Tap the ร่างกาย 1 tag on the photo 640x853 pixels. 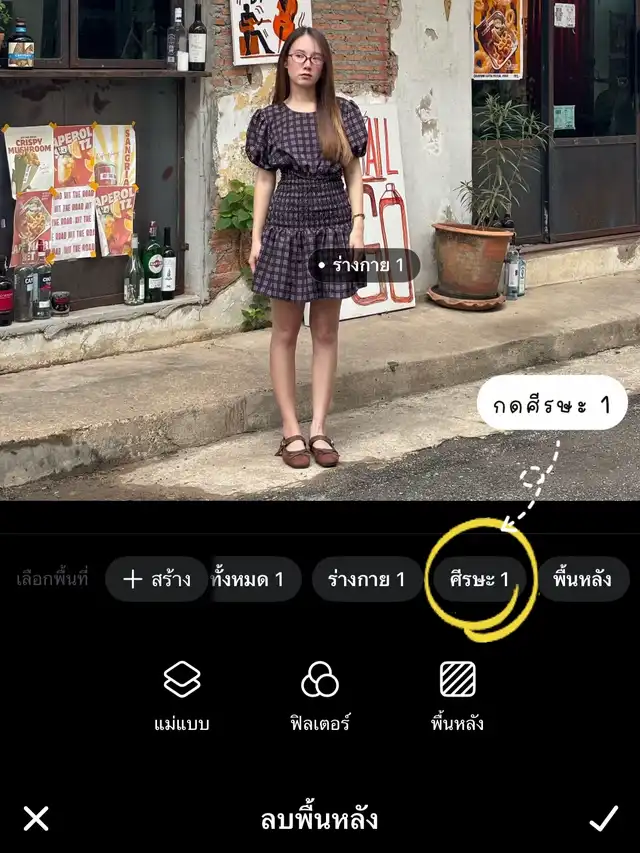(362, 266)
